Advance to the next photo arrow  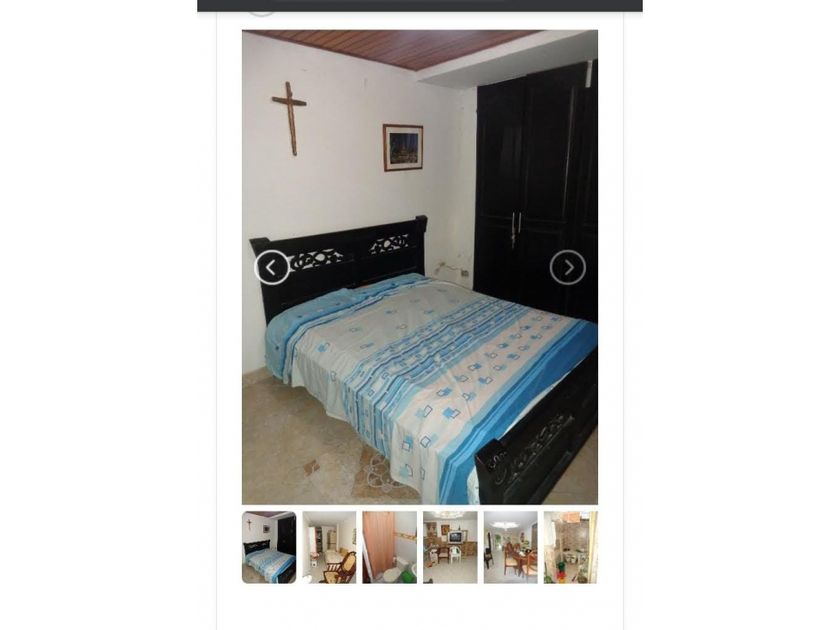coord(568,267)
